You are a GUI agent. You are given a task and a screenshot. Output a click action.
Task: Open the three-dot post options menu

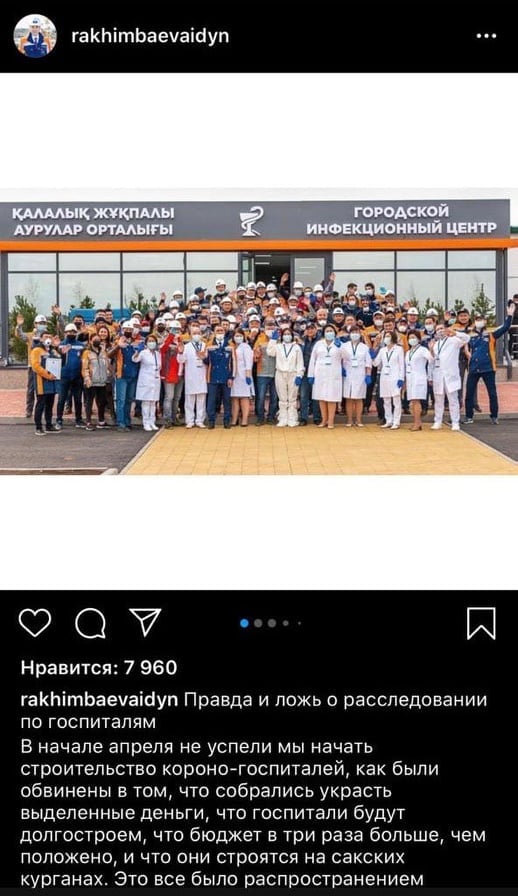click(x=486, y=36)
